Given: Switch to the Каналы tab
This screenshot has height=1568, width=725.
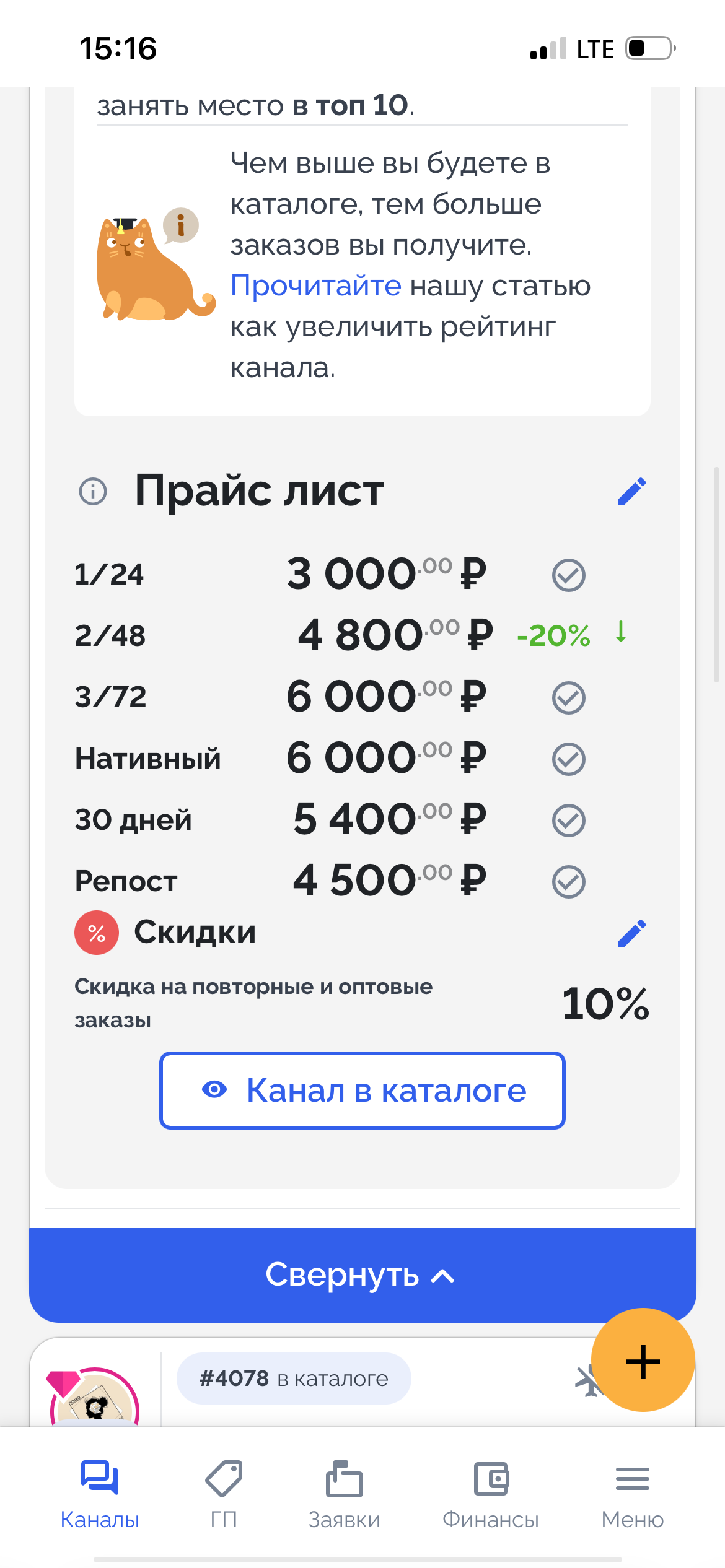Looking at the screenshot, I should 100,1492.
